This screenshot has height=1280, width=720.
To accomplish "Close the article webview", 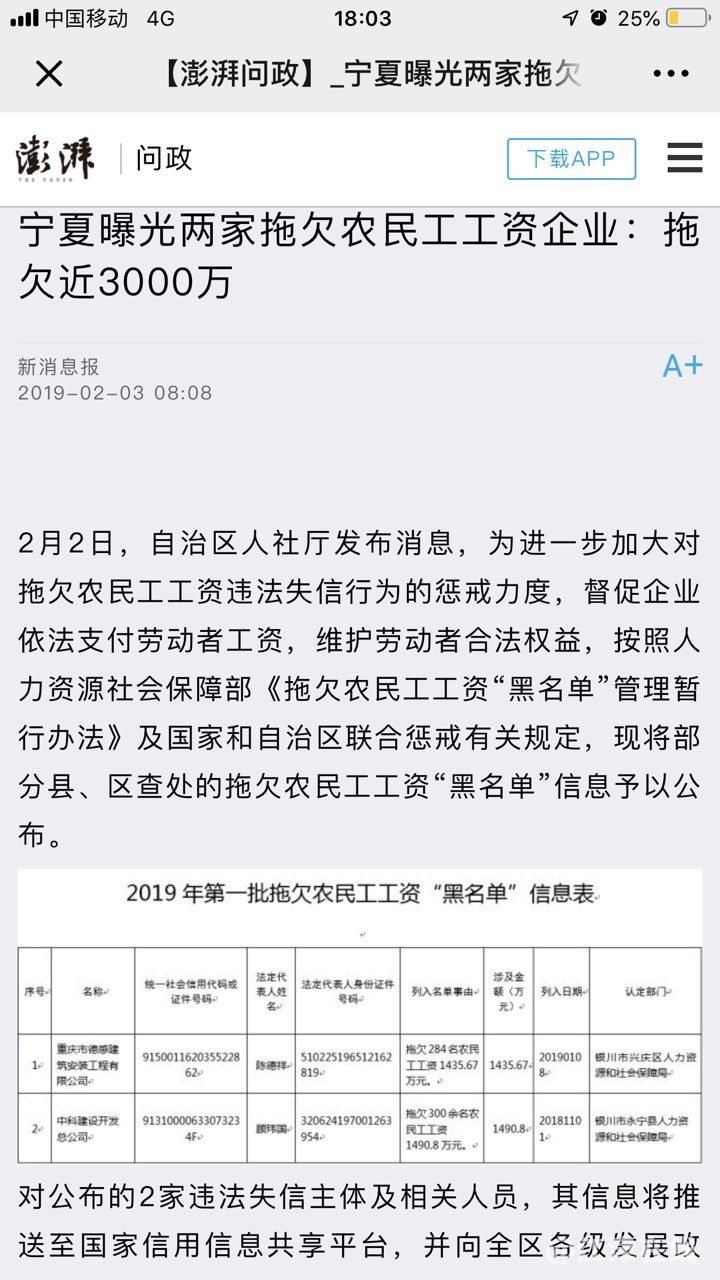I will click(x=49, y=73).
